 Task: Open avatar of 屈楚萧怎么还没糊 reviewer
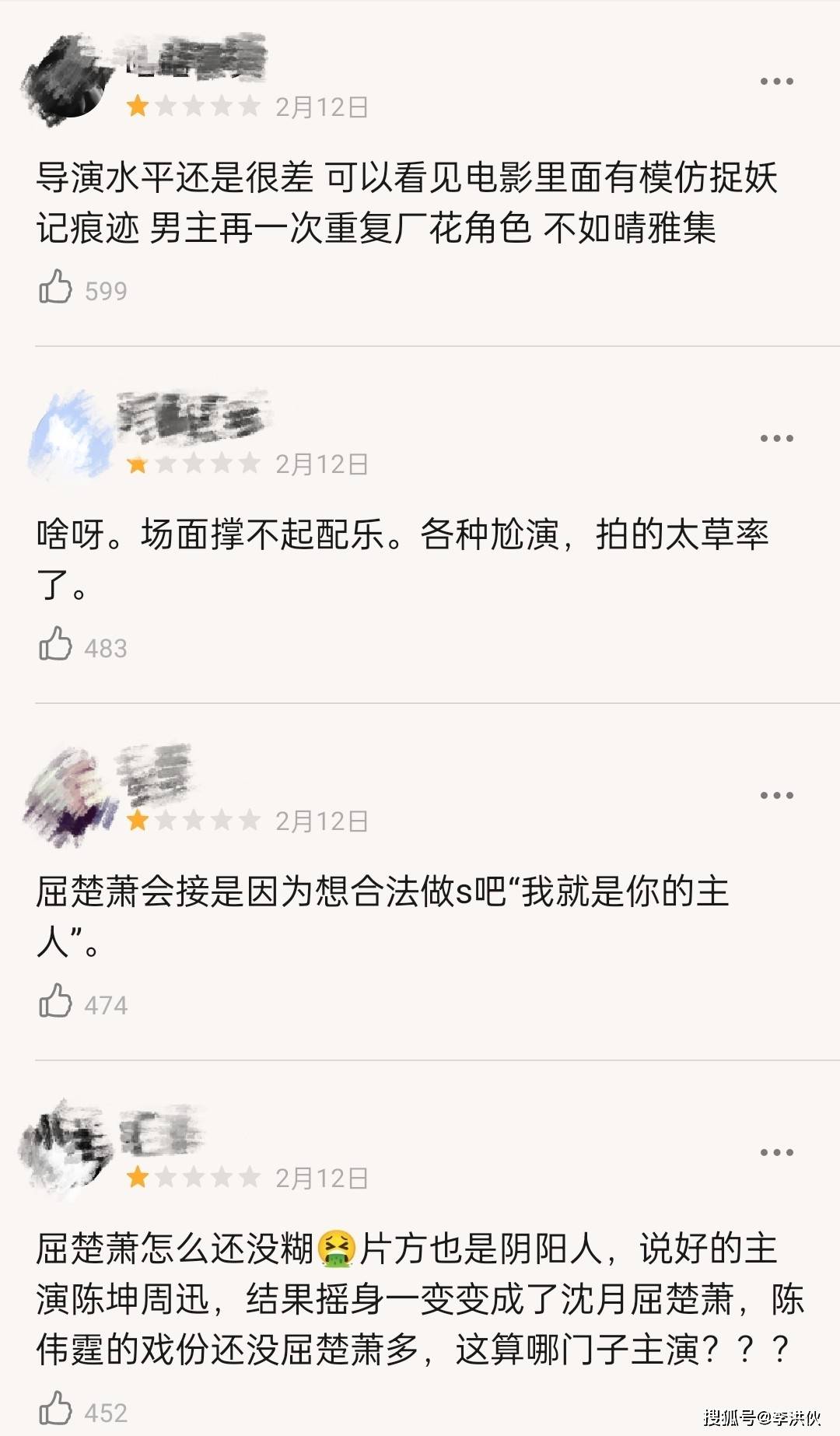[x=68, y=1151]
